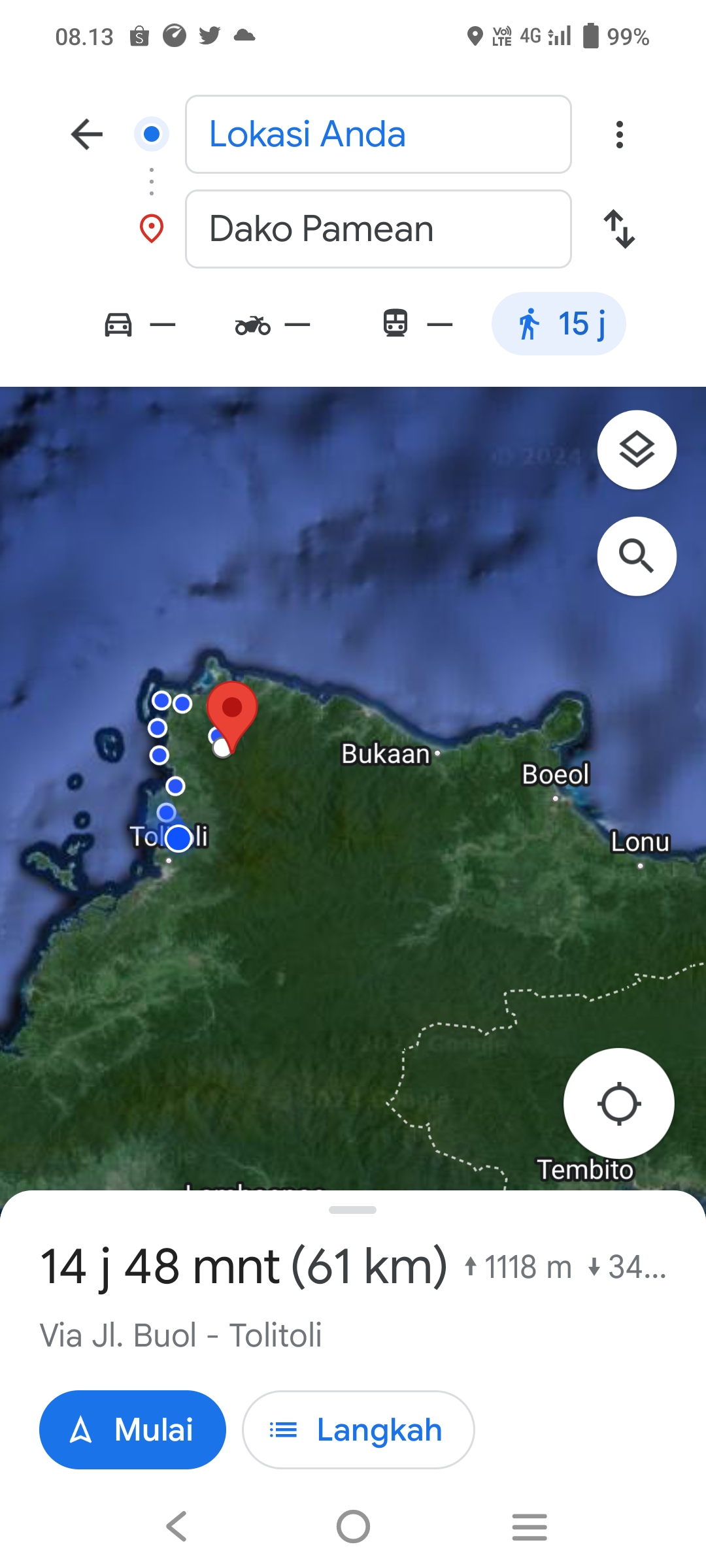Start navigation with the Mulai button
The image size is (706, 1568).
click(x=133, y=1429)
